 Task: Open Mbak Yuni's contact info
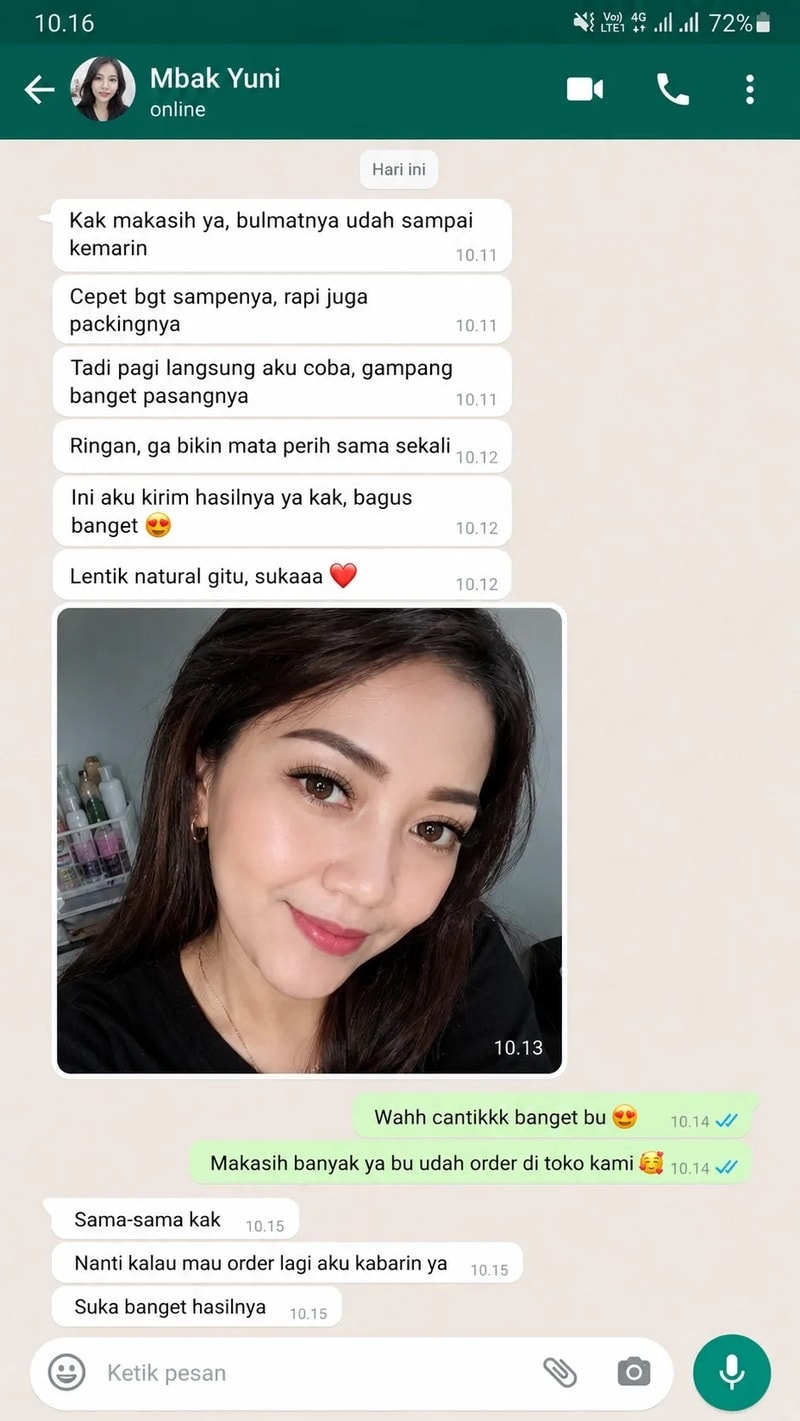(x=215, y=91)
